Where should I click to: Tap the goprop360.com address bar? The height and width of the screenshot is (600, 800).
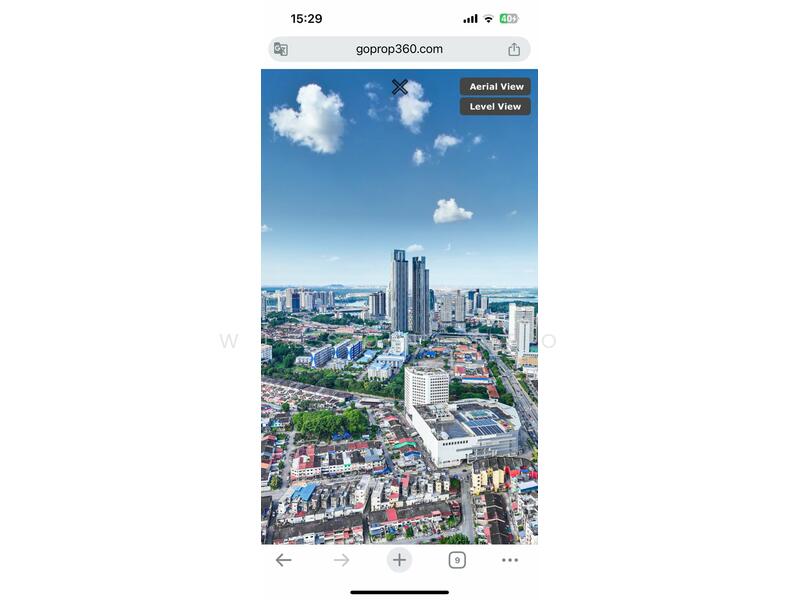point(399,49)
